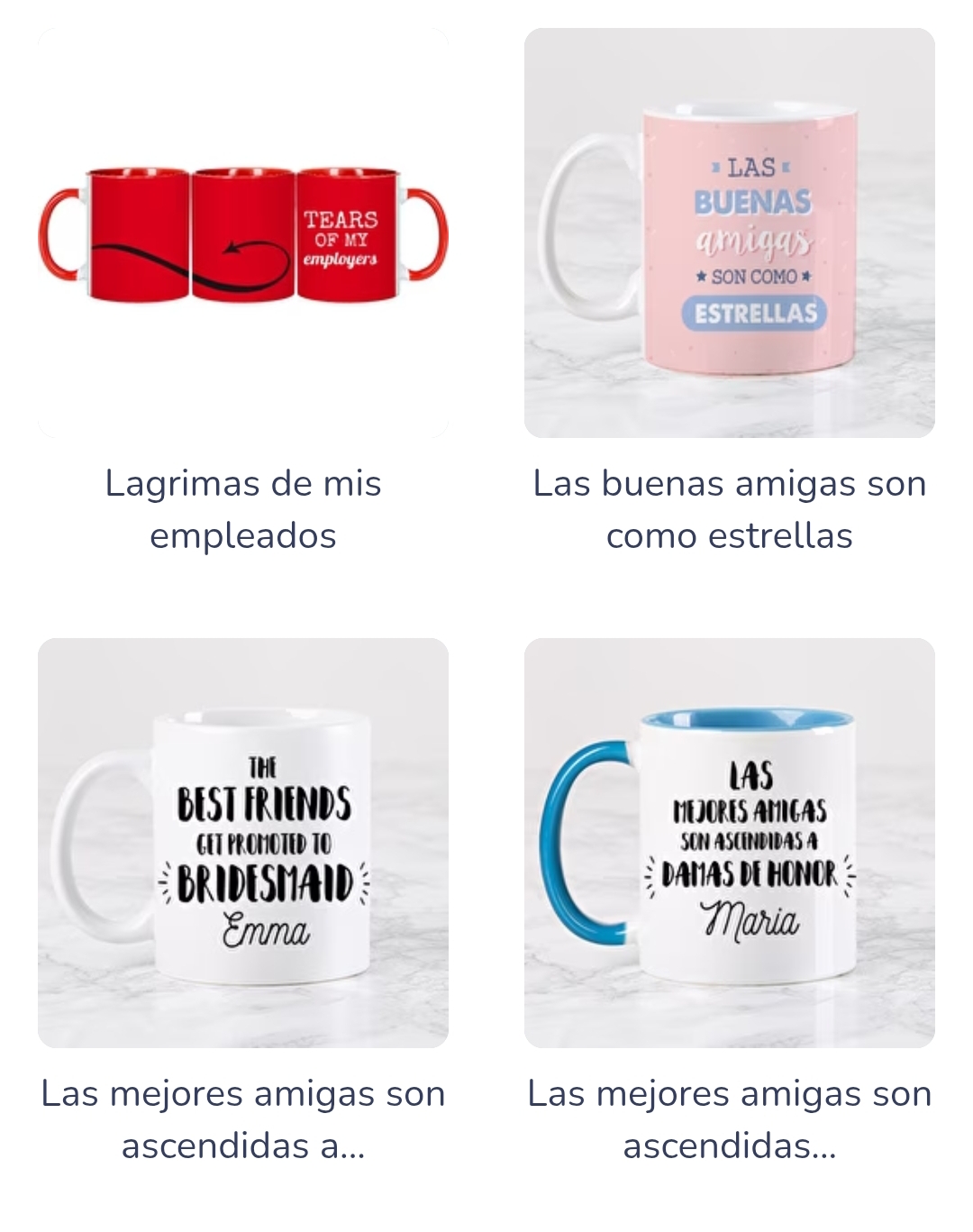Select the Bridesmaid mug with the name Emma
Viewport: 973px width, 1232px height.
(x=243, y=843)
